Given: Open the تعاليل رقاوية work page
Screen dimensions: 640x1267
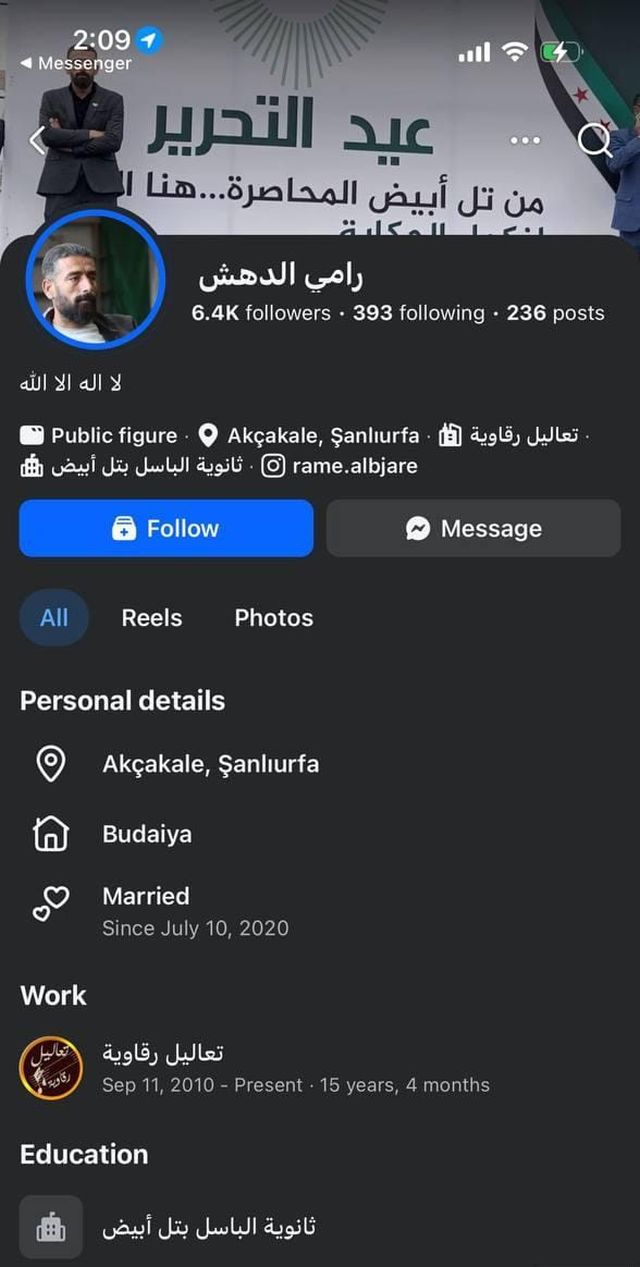Looking at the screenshot, I should (163, 1053).
